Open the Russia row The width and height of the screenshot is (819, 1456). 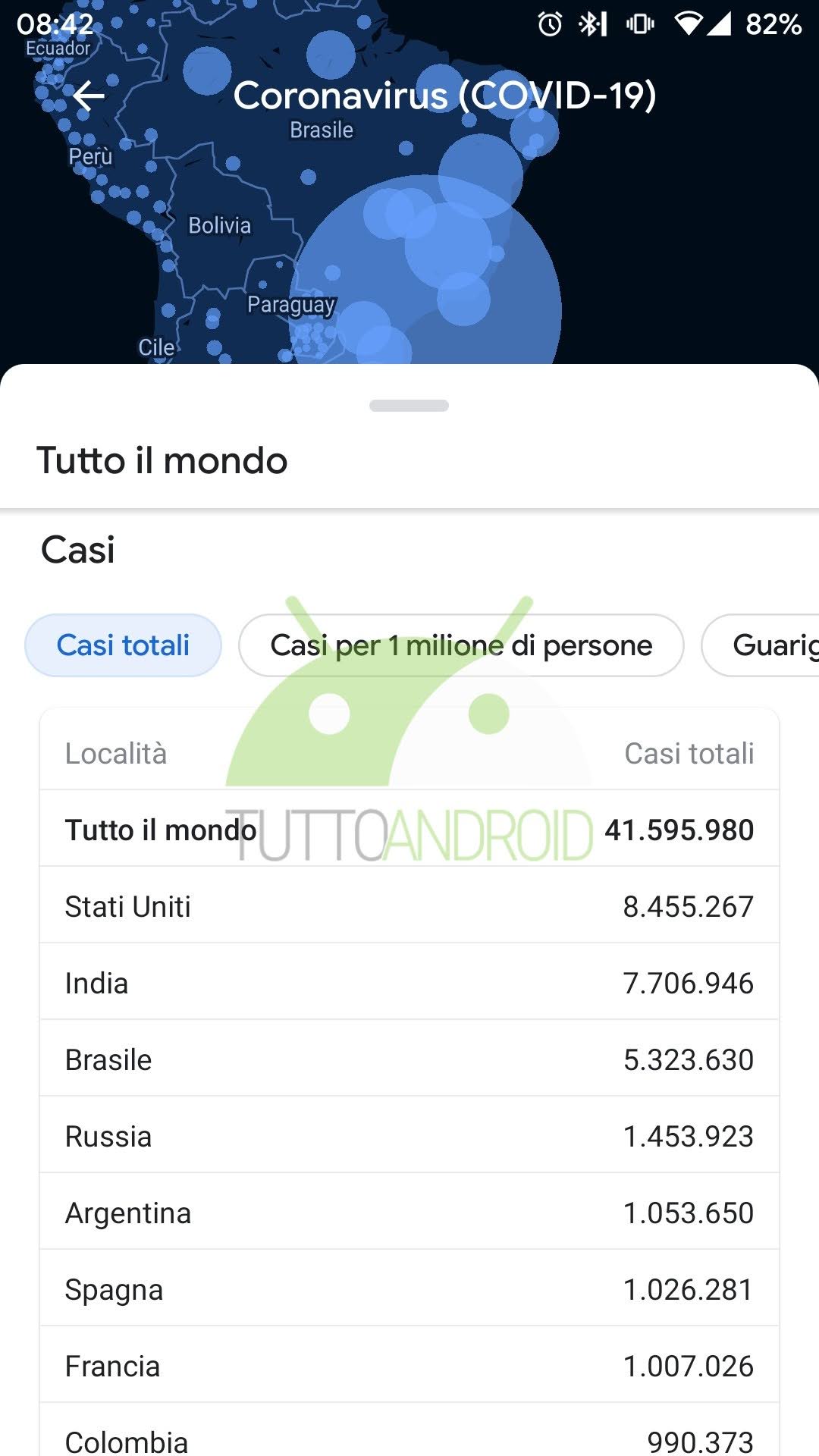click(409, 1135)
